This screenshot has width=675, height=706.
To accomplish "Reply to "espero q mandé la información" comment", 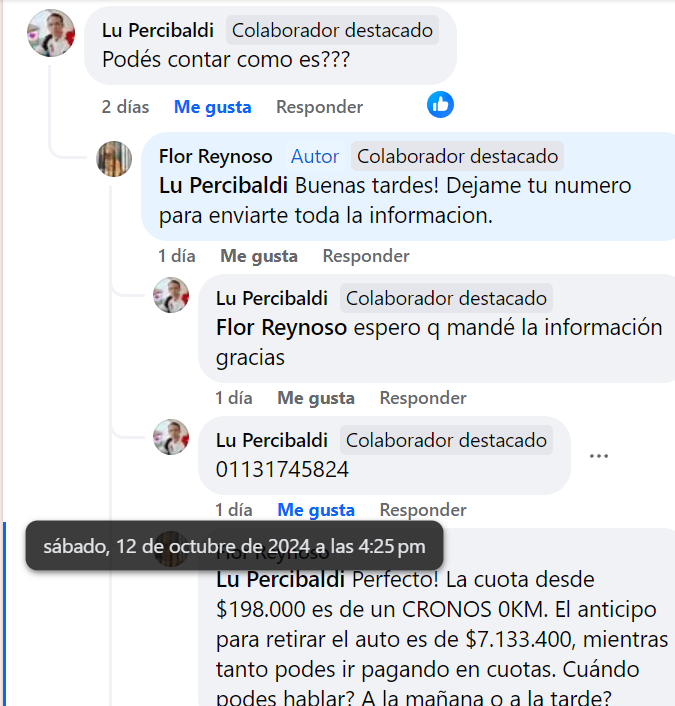I will coord(422,398).
